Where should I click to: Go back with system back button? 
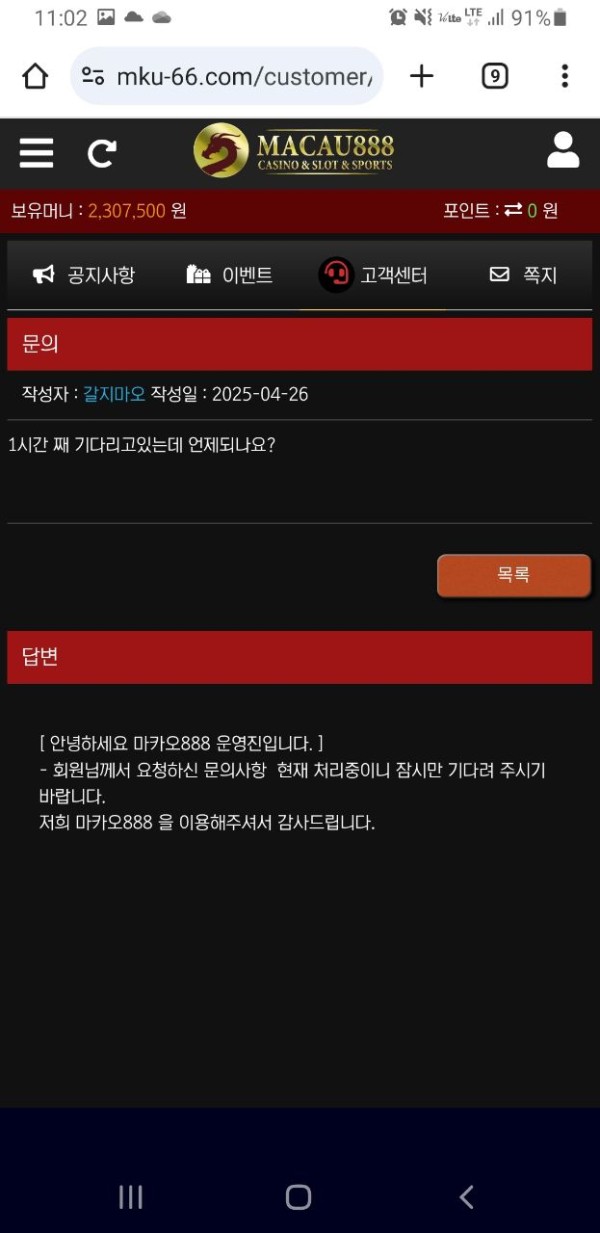(466, 1196)
